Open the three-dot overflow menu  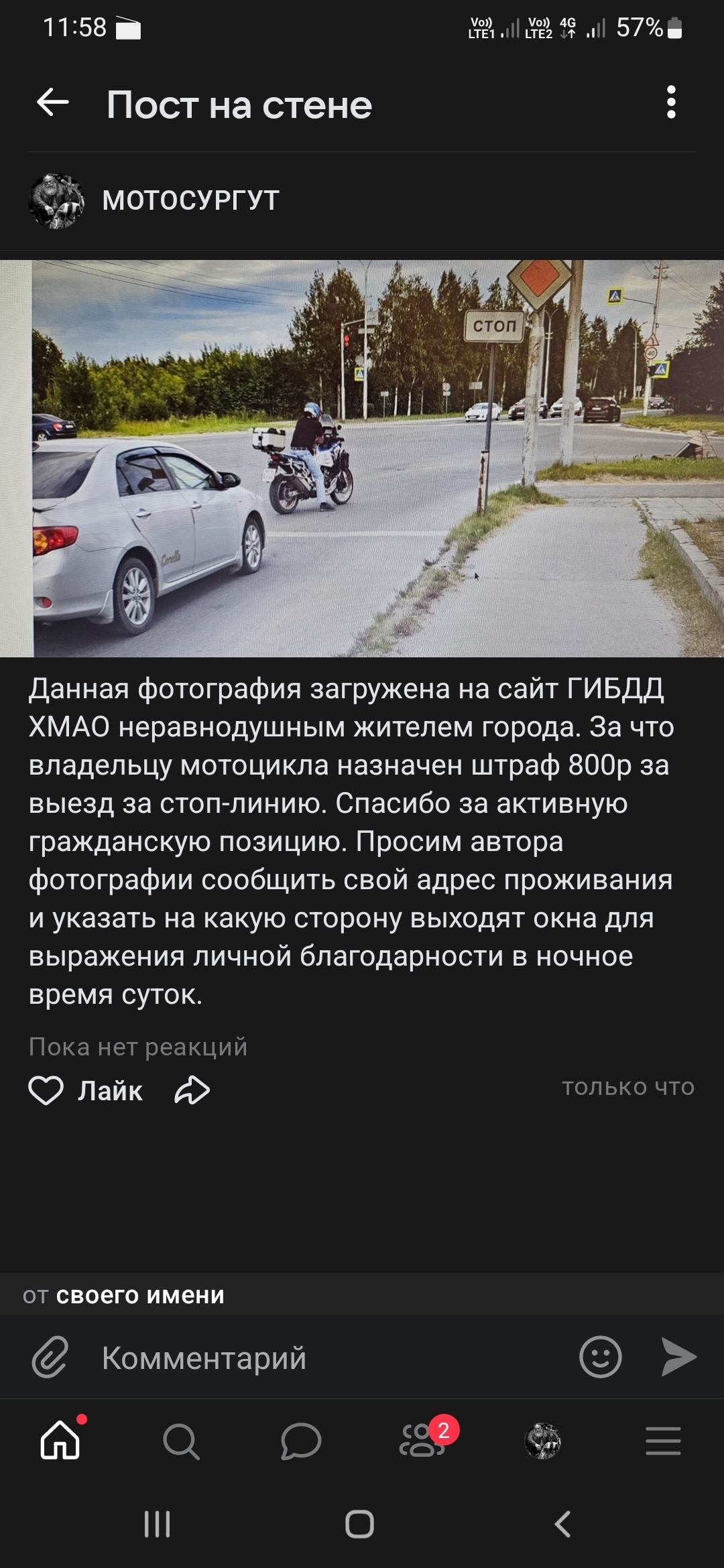(671, 103)
